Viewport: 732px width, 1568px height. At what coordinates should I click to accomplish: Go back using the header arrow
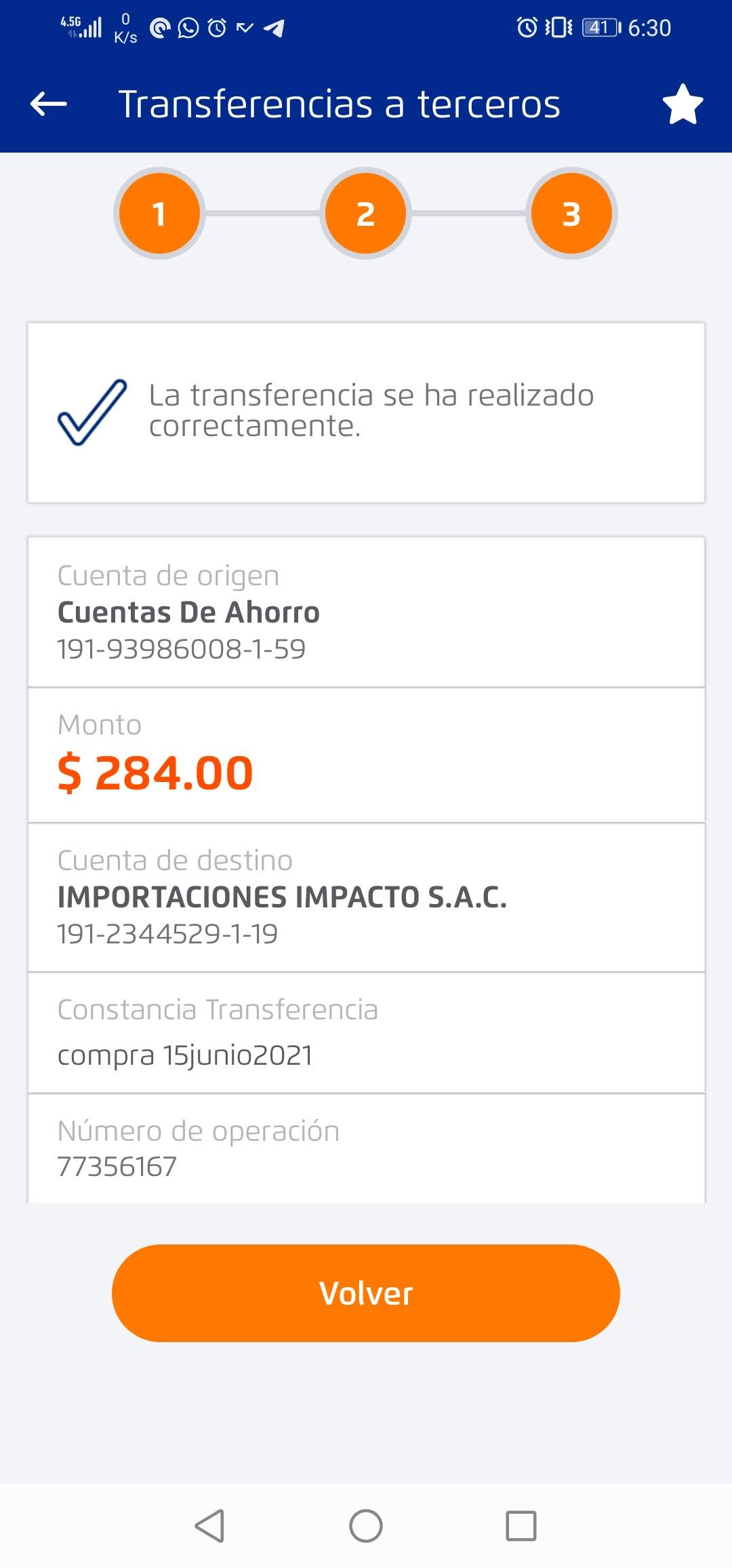tap(49, 104)
